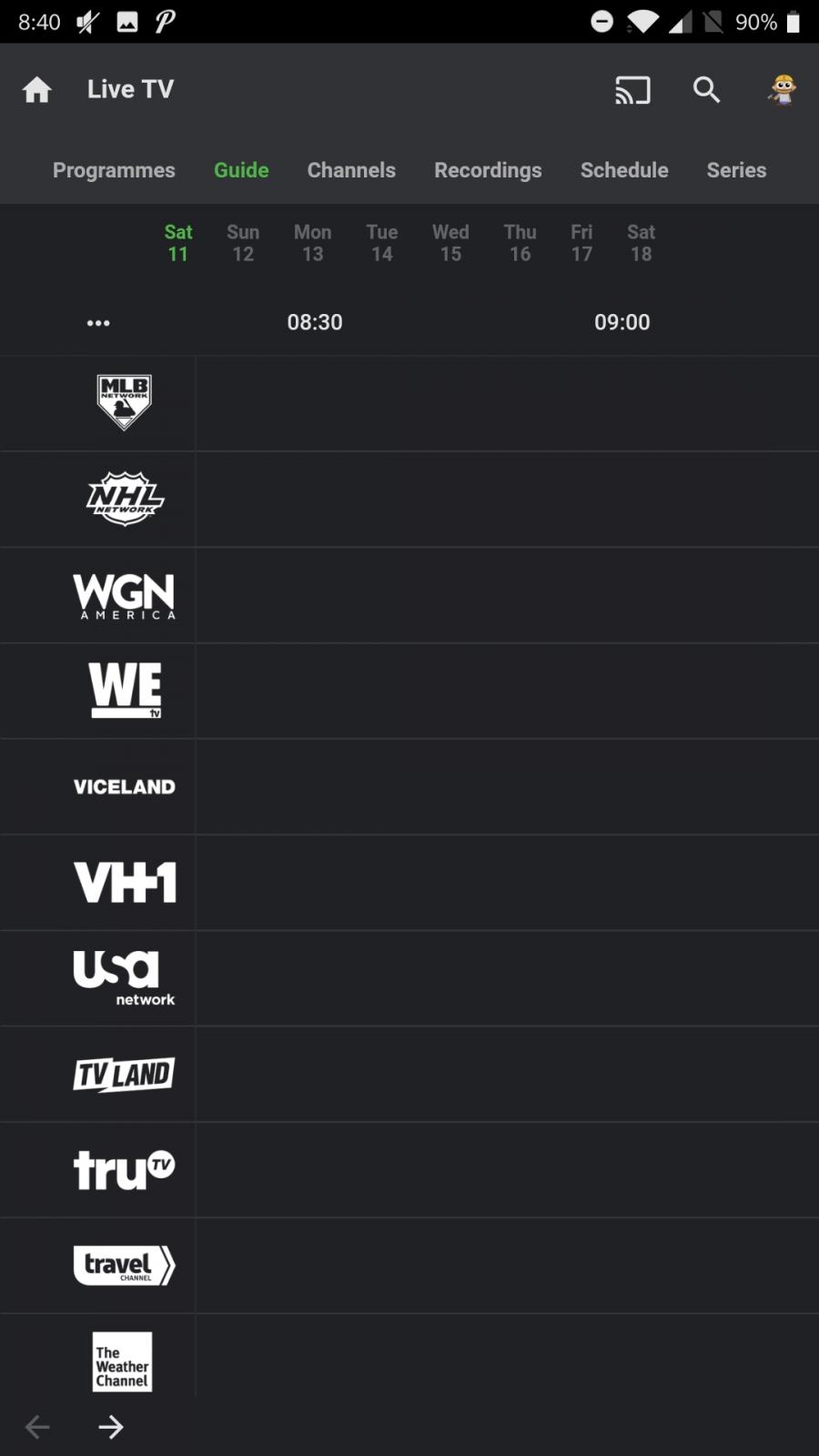Switch to the Series tab
Screen dimensions: 819x1456
736,170
